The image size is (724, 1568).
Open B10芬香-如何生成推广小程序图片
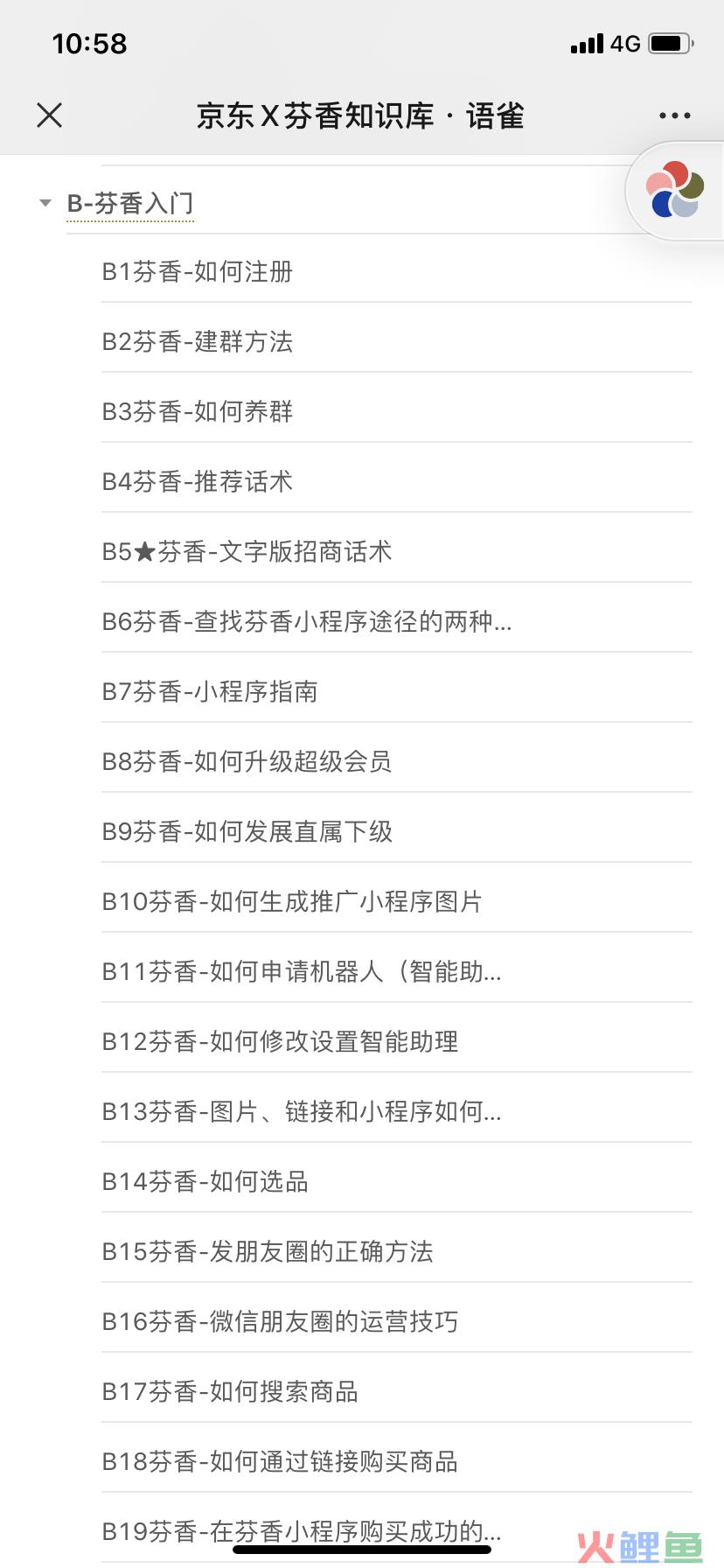pos(397,901)
